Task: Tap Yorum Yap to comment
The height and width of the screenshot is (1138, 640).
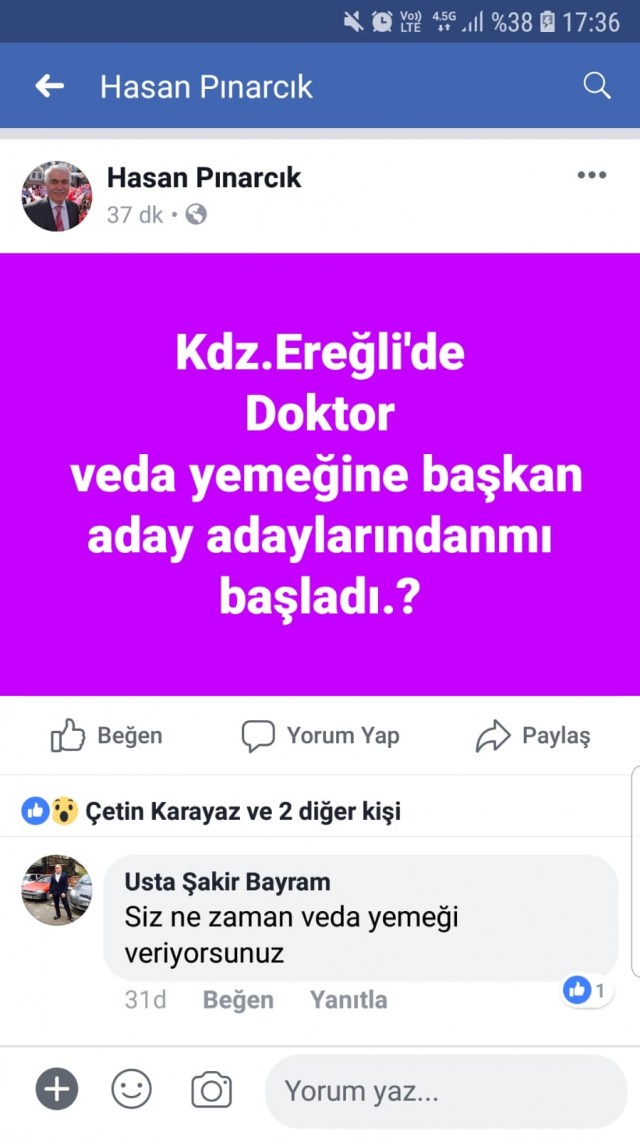Action: click(x=321, y=737)
